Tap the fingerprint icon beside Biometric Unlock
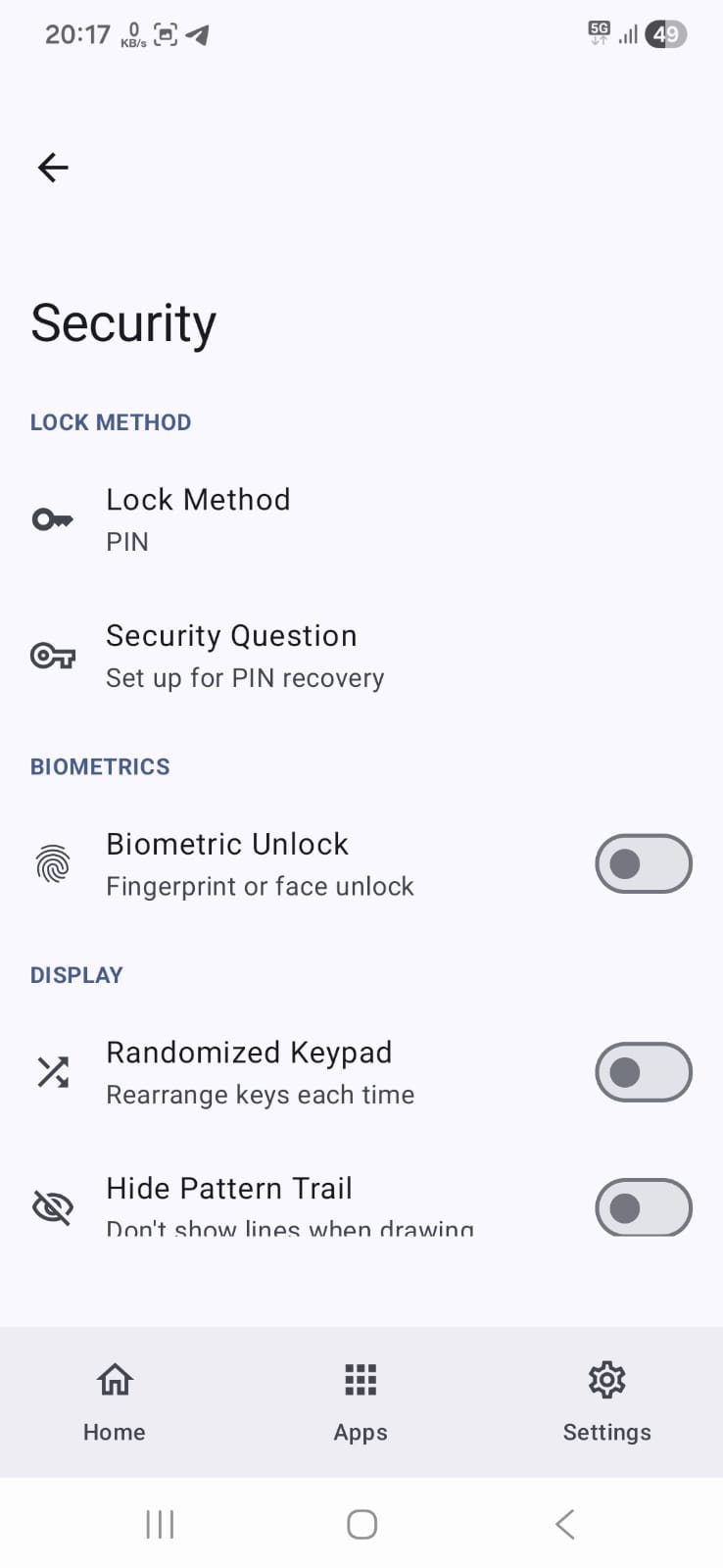Viewport: 723px width, 1568px height. pos(53,863)
